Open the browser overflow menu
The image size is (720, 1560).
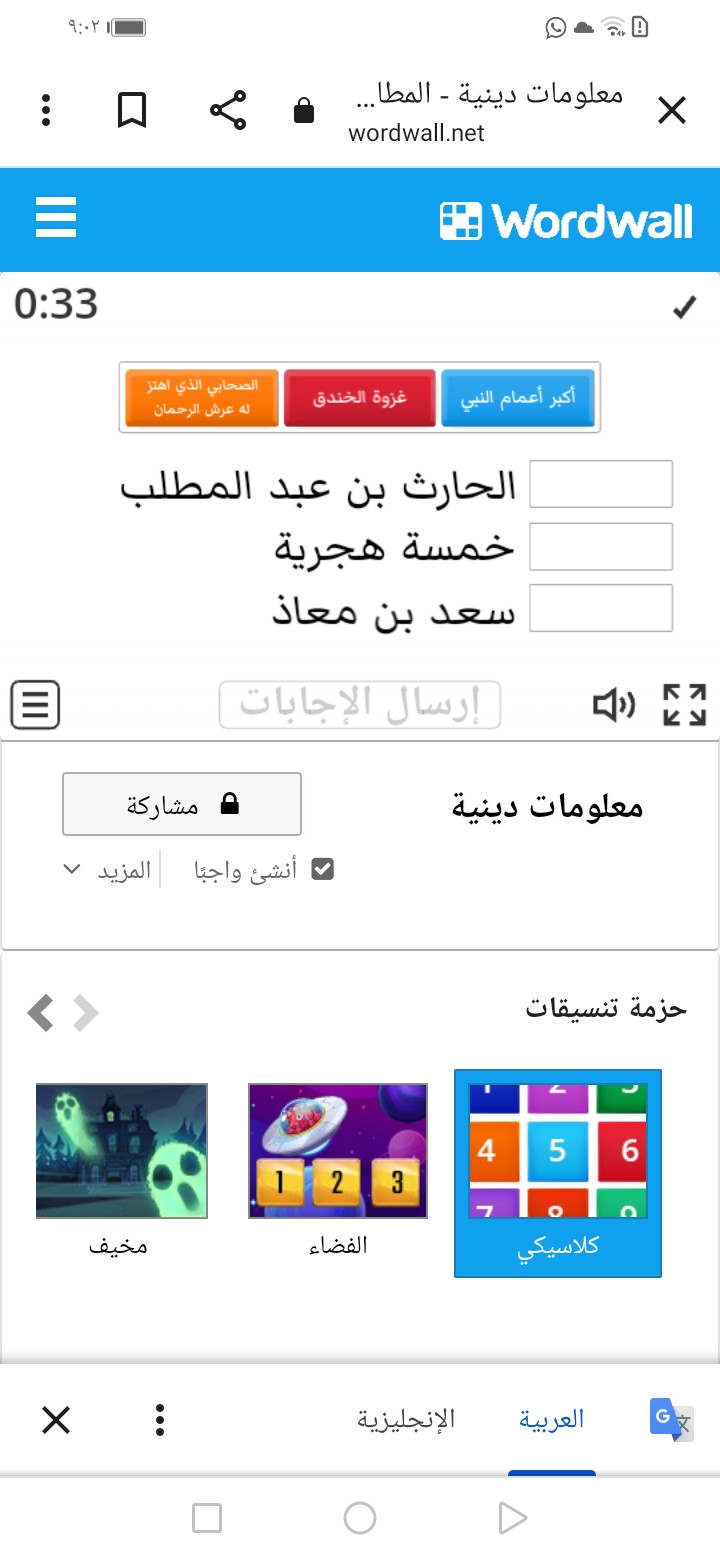pyautogui.click(x=46, y=110)
